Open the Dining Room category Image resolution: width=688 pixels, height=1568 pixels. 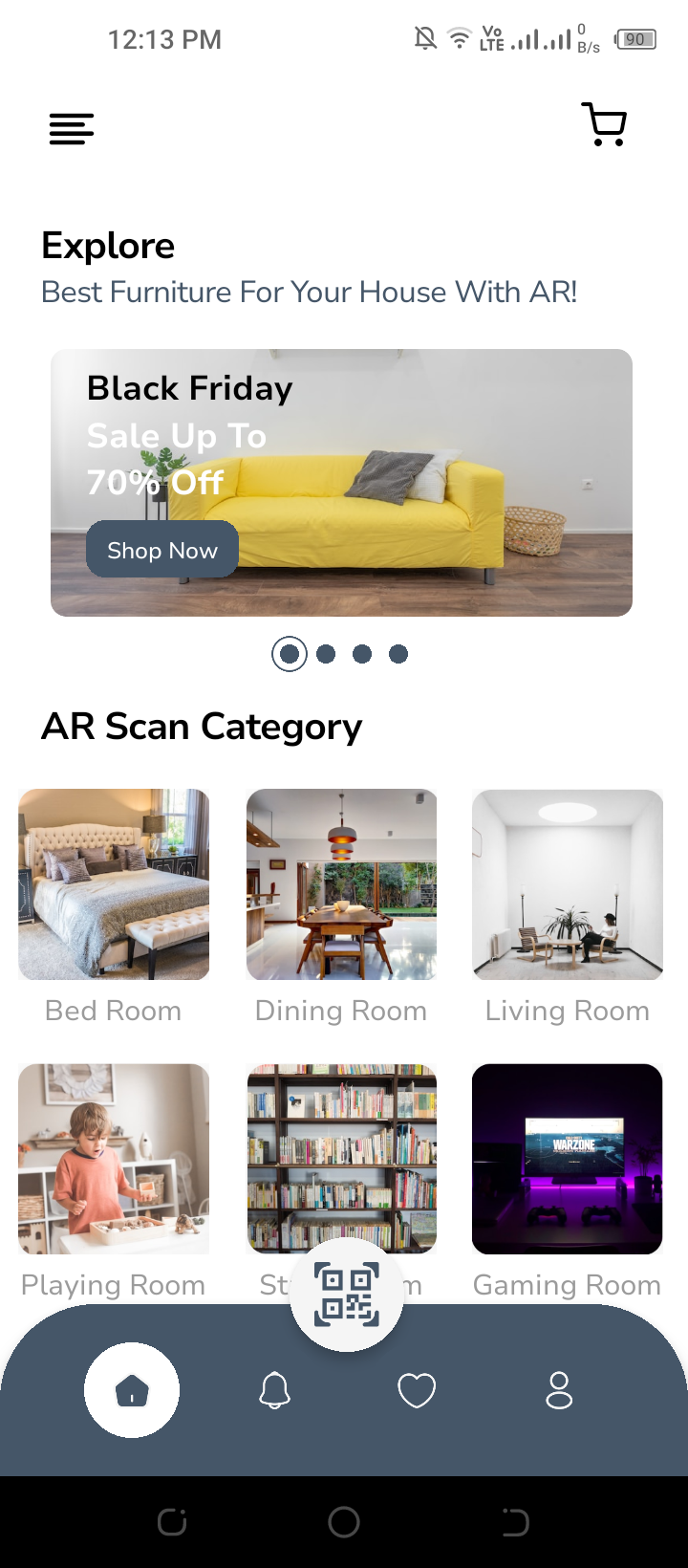click(x=341, y=884)
